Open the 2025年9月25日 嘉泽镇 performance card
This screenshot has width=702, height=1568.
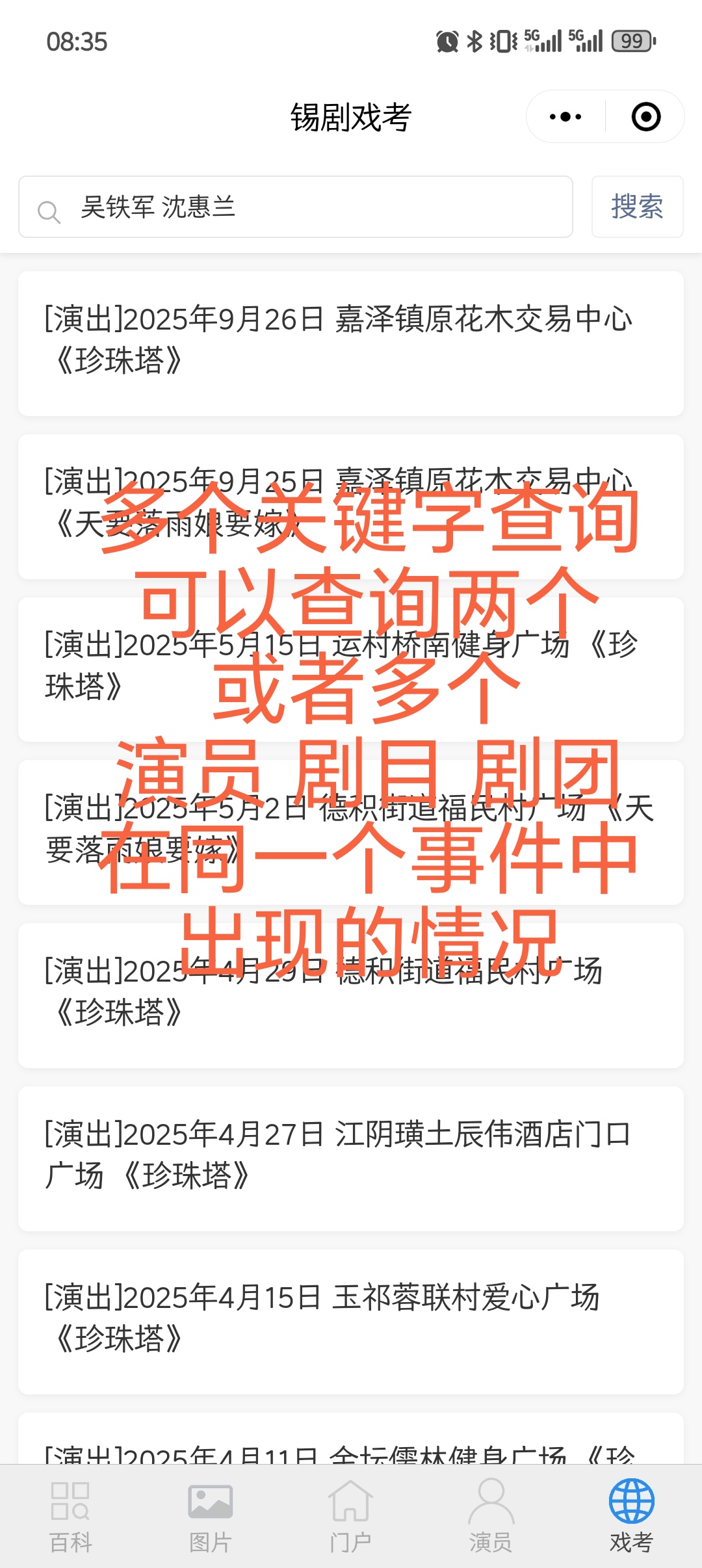(x=351, y=506)
